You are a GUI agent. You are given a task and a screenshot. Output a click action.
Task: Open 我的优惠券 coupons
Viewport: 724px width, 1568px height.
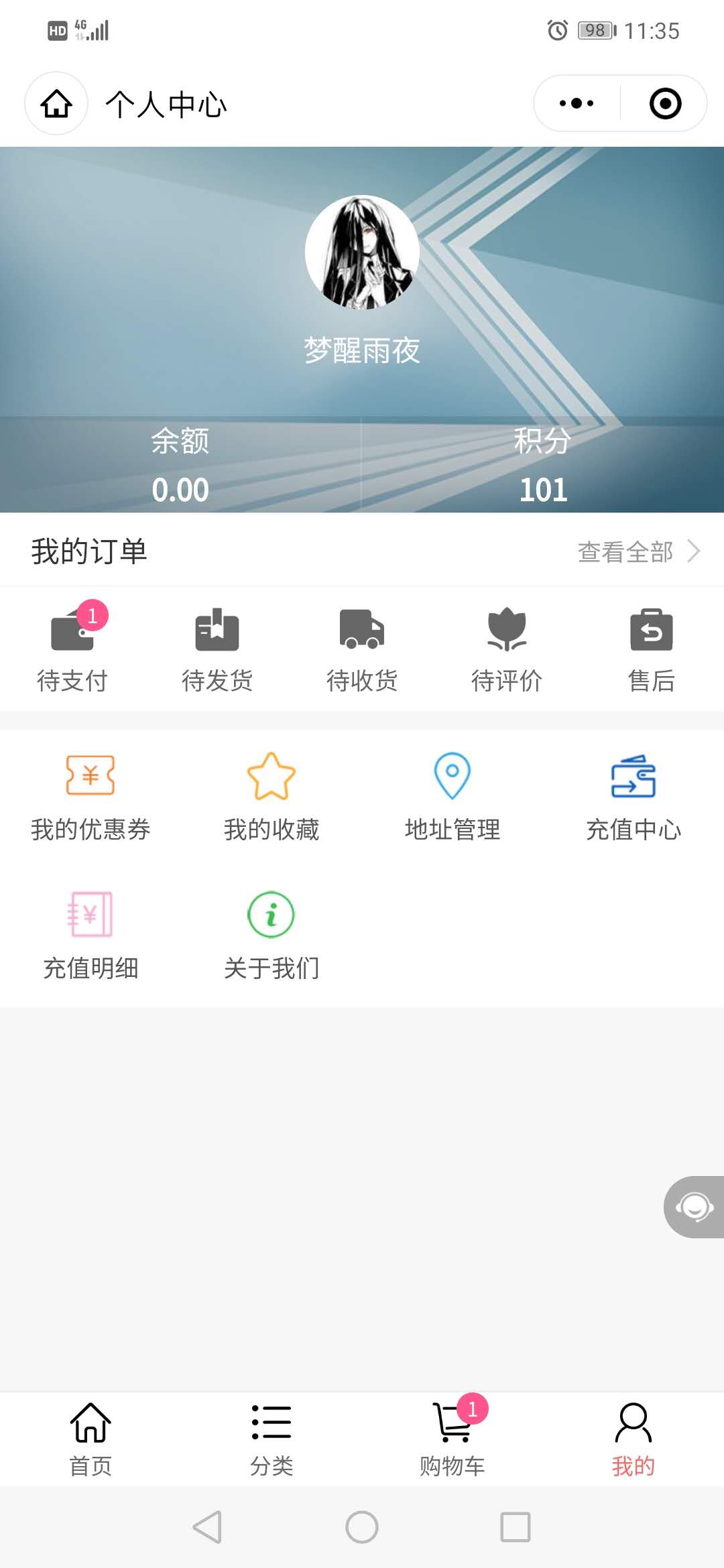90,797
